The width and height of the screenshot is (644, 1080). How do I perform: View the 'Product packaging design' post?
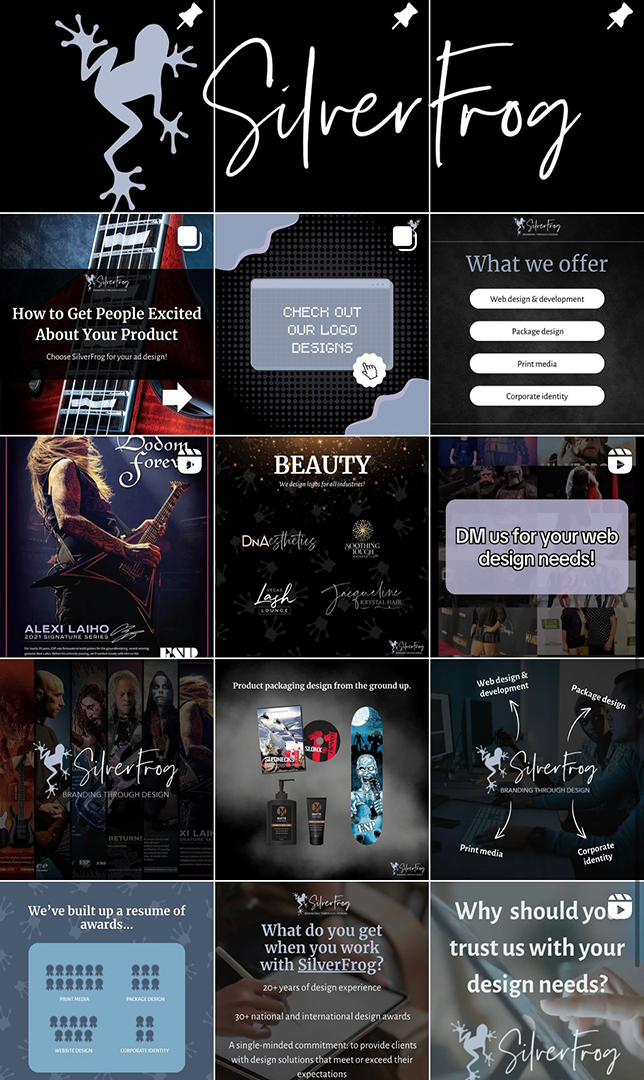coord(322,769)
